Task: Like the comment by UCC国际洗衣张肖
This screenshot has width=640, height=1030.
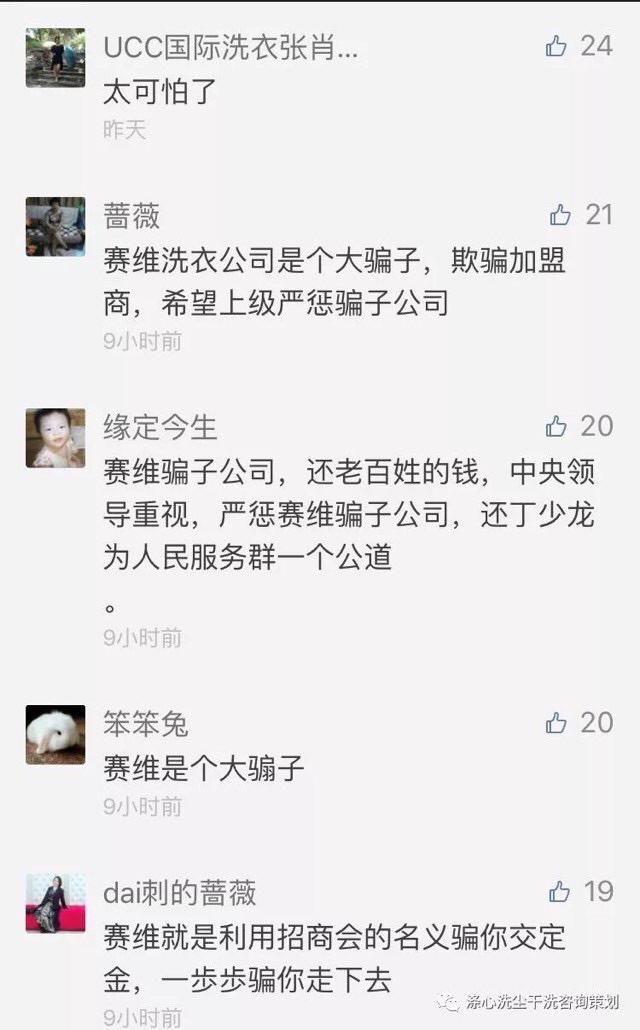Action: pos(557,45)
